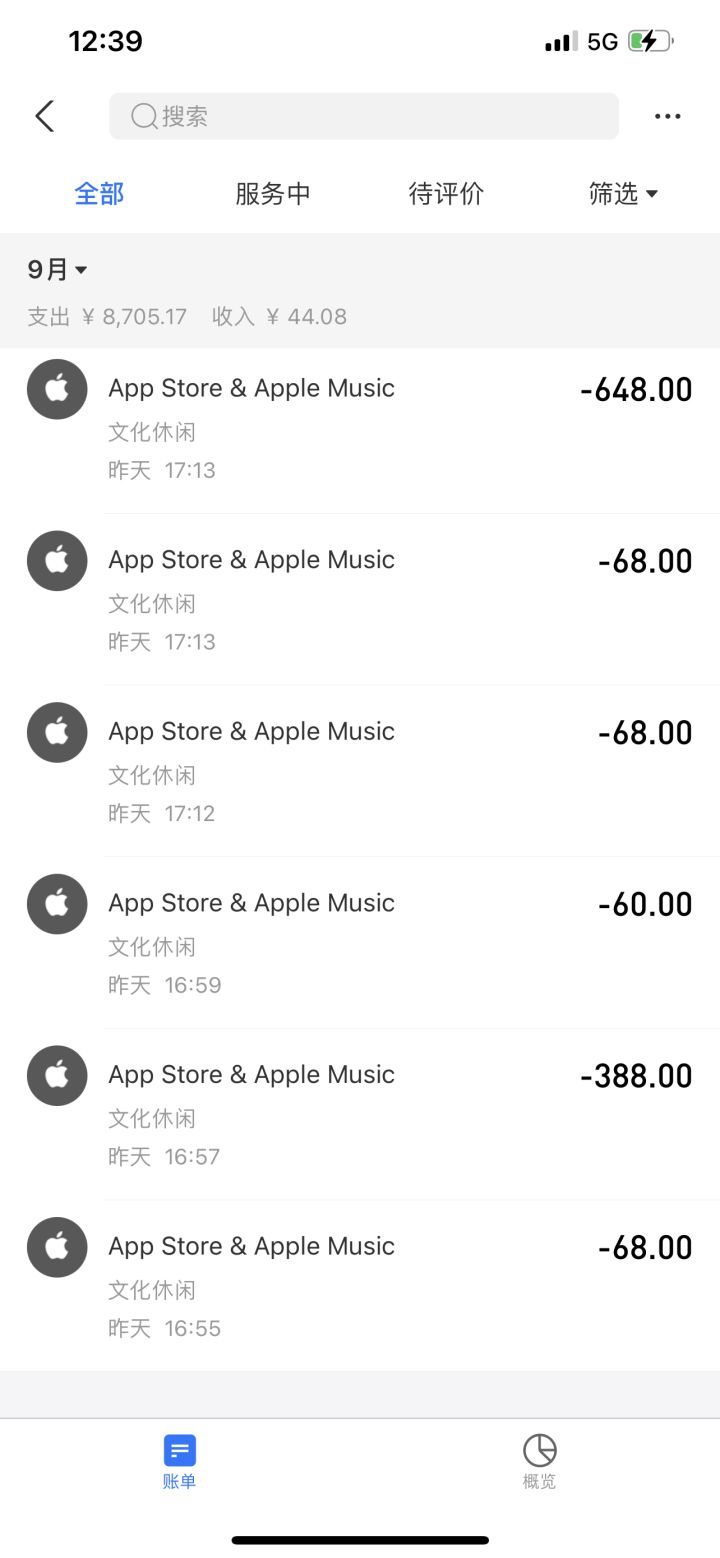Switch to the 全部 tab

tap(99, 193)
